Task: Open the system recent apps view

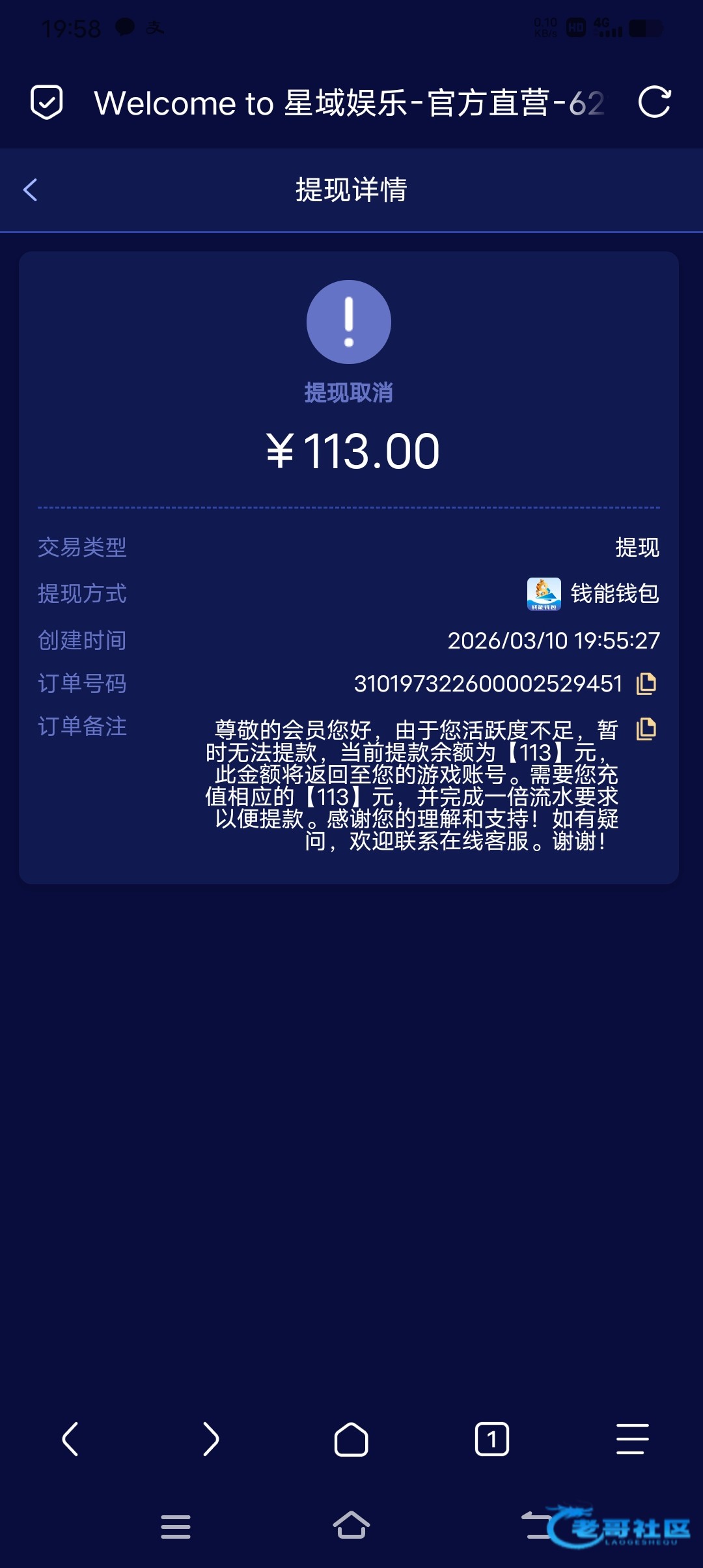Action: pos(176,1526)
